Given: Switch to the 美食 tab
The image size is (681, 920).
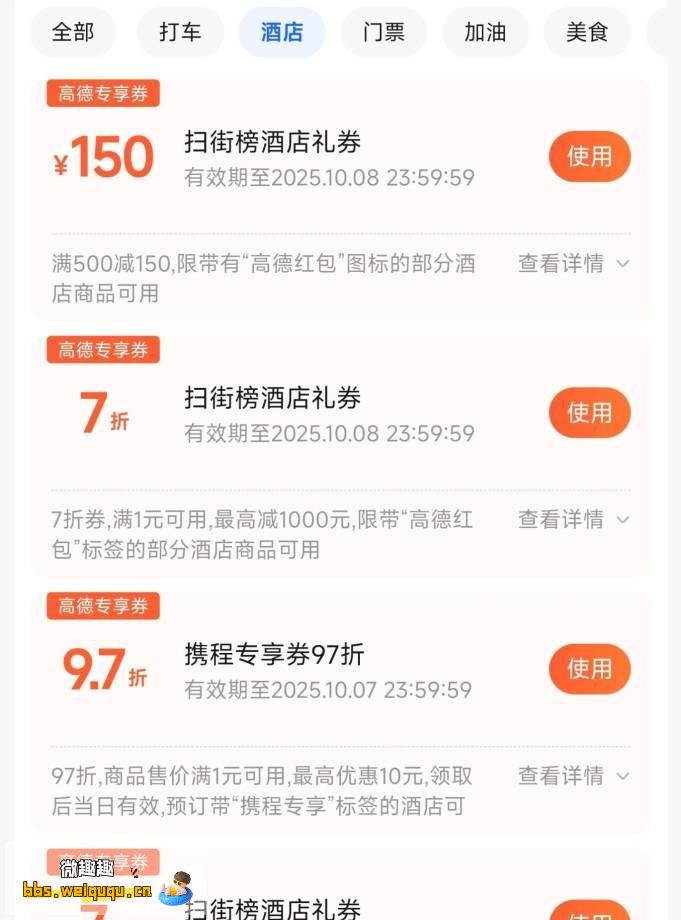Looking at the screenshot, I should pyautogui.click(x=587, y=32).
